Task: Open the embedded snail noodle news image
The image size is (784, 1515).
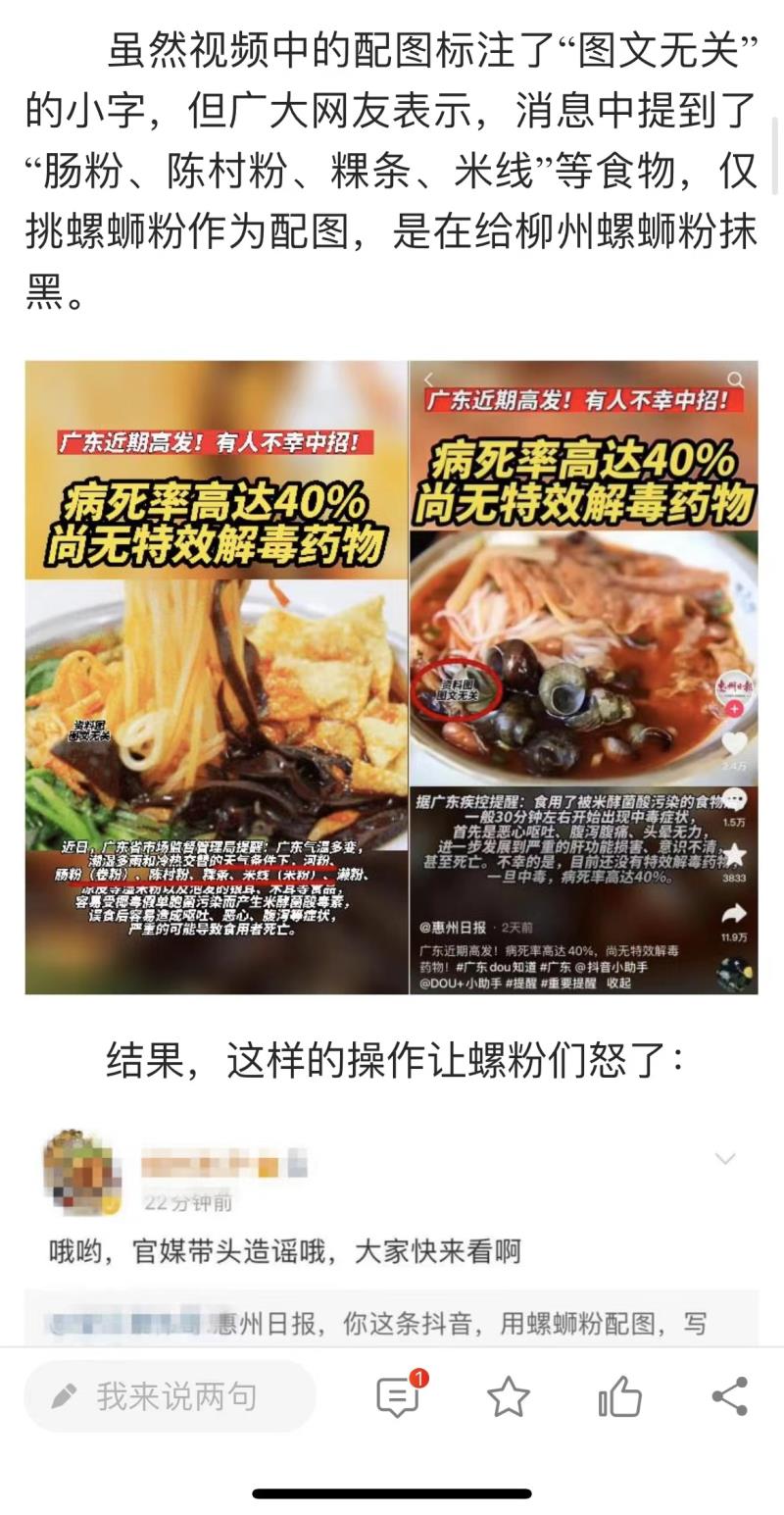Action: [391, 677]
